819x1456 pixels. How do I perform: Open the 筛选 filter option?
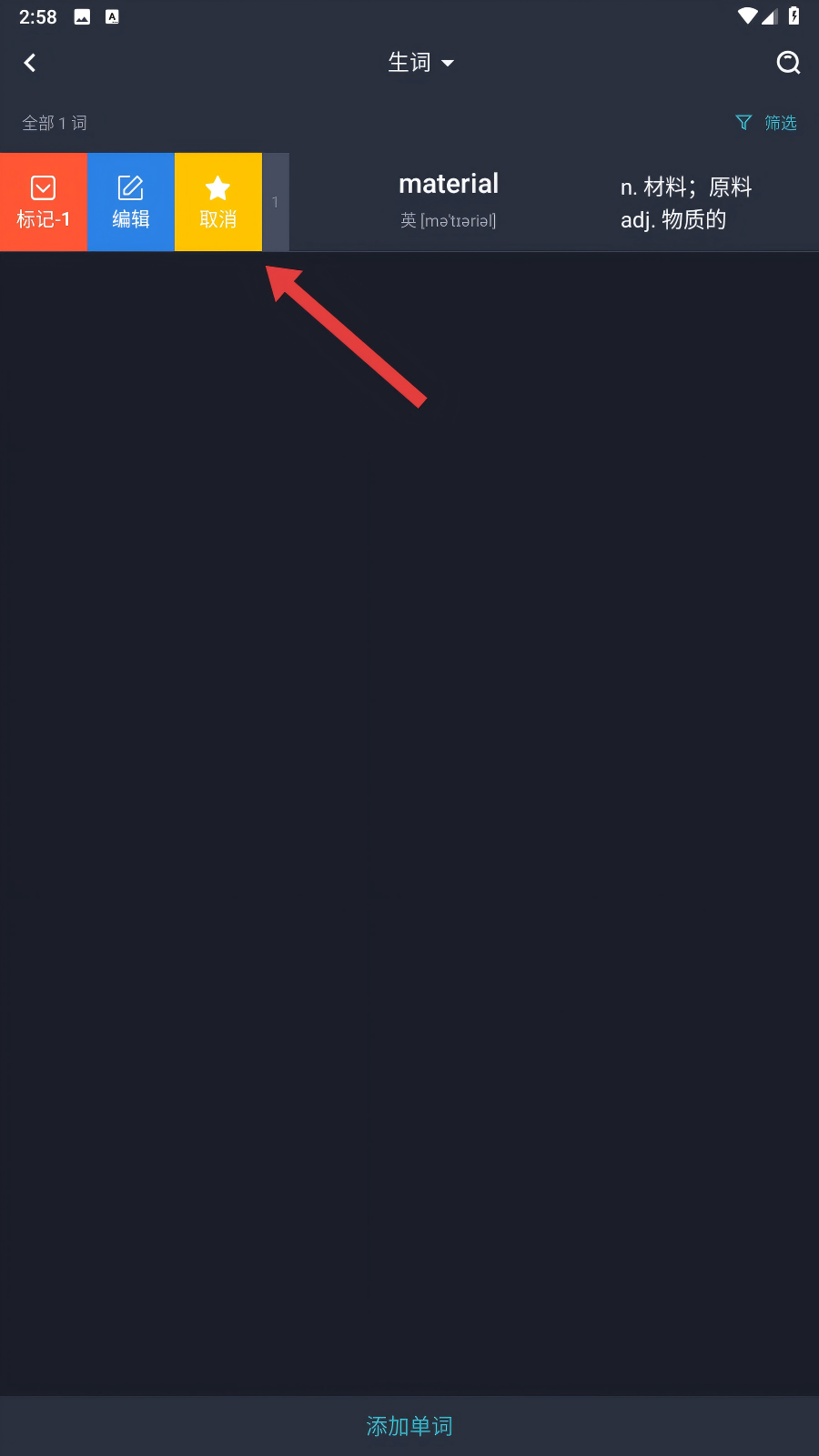(x=766, y=123)
